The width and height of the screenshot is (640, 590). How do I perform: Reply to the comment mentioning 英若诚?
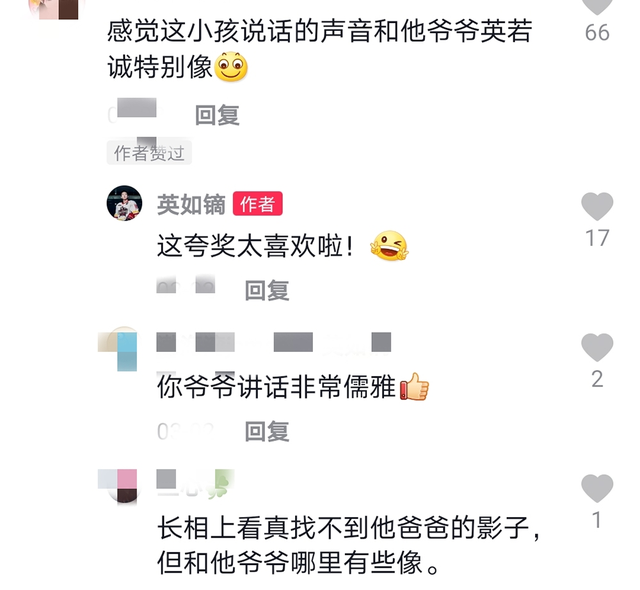217,115
